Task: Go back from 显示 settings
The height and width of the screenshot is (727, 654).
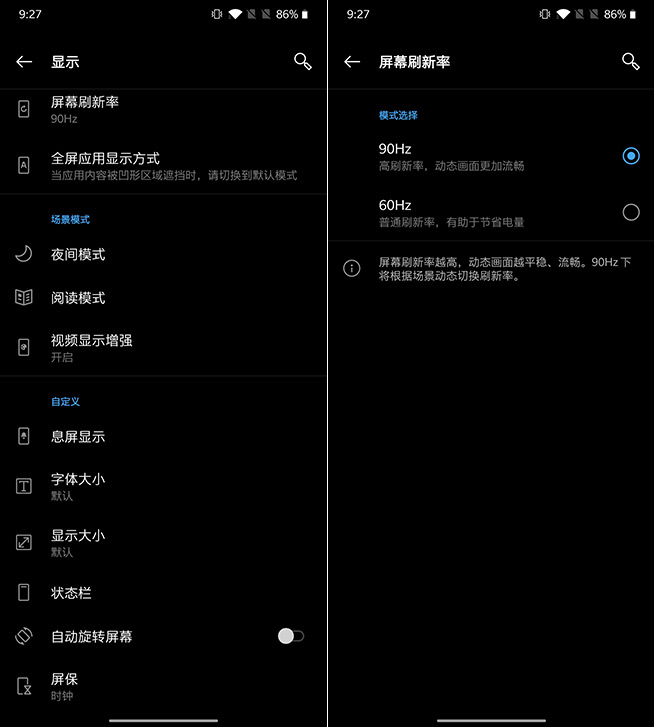Action: [24, 62]
